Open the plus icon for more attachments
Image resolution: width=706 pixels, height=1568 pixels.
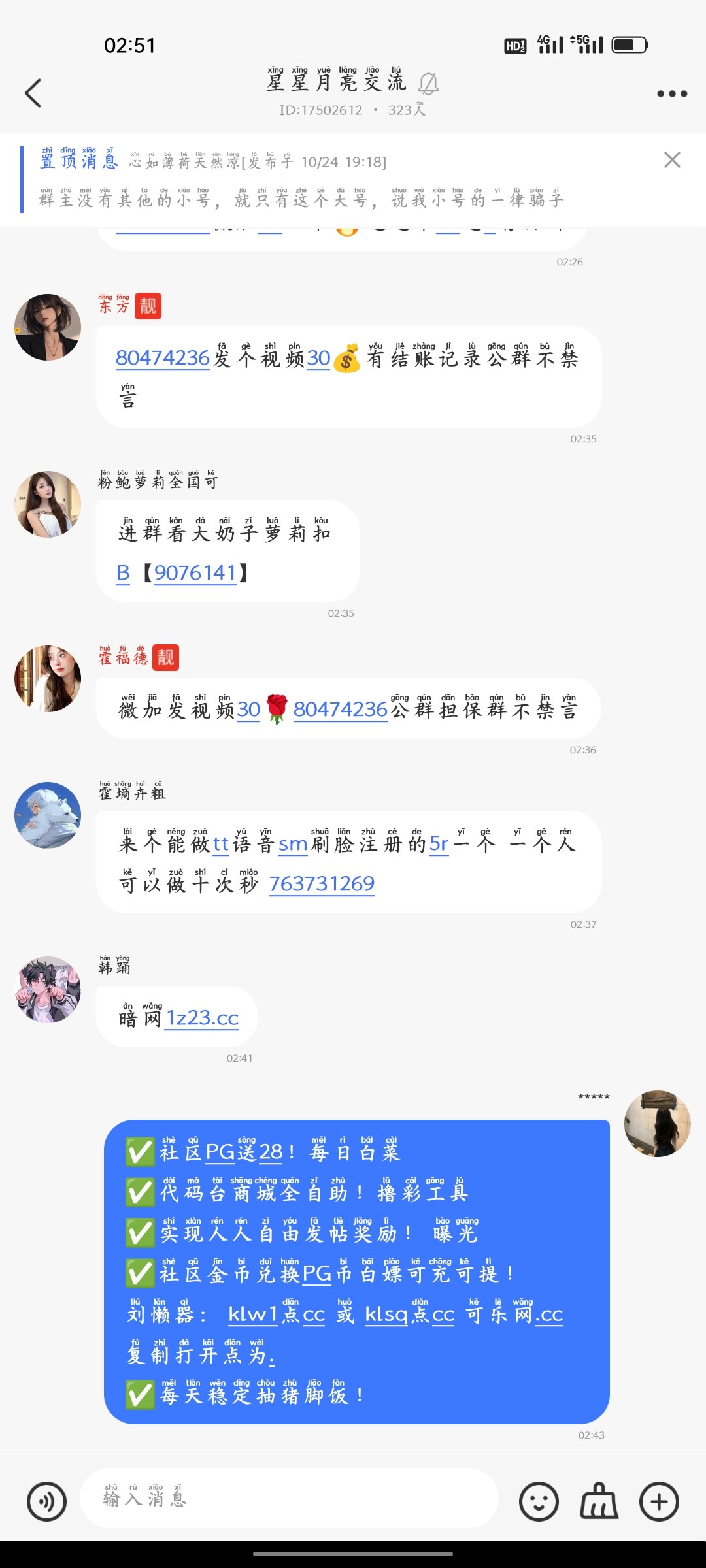pyautogui.click(x=659, y=1501)
